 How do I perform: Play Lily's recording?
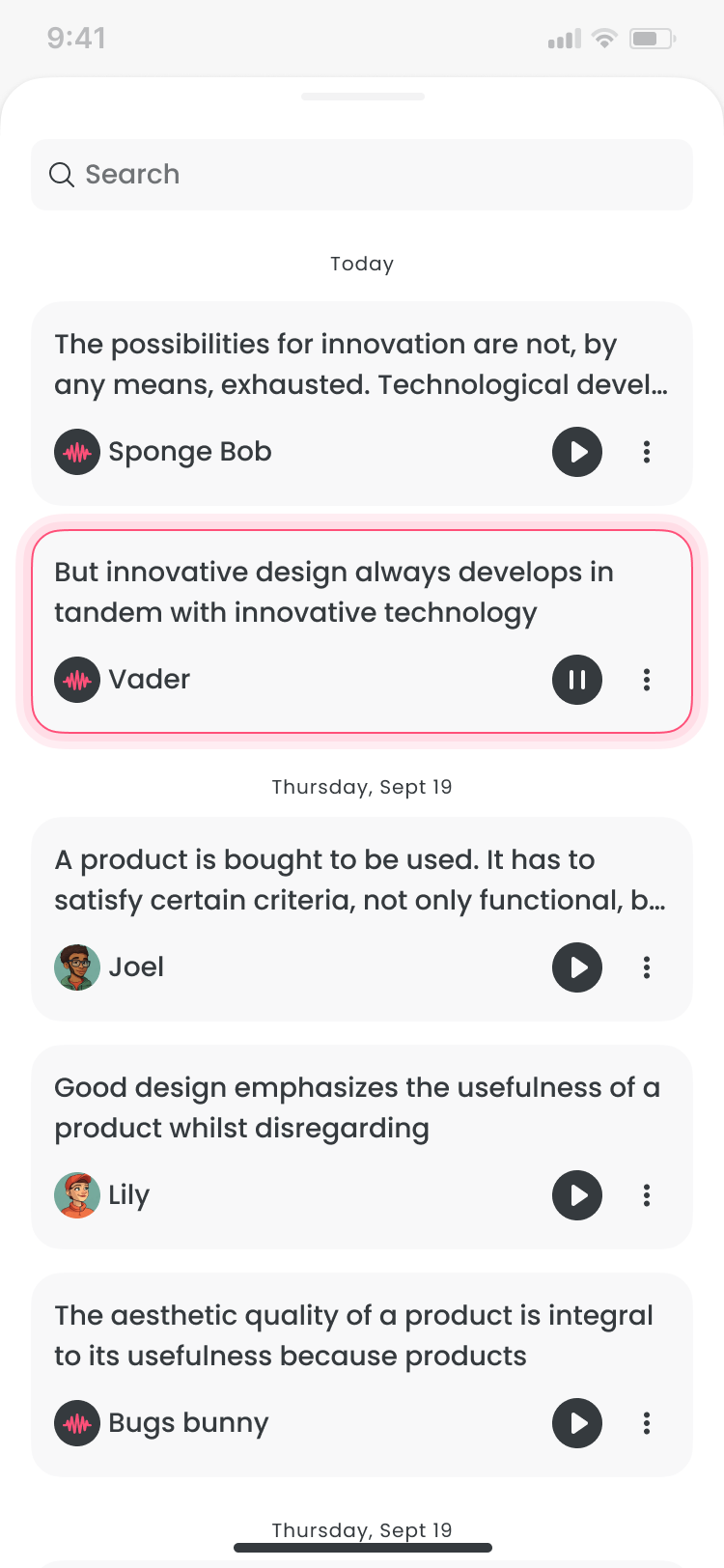pyautogui.click(x=577, y=1195)
